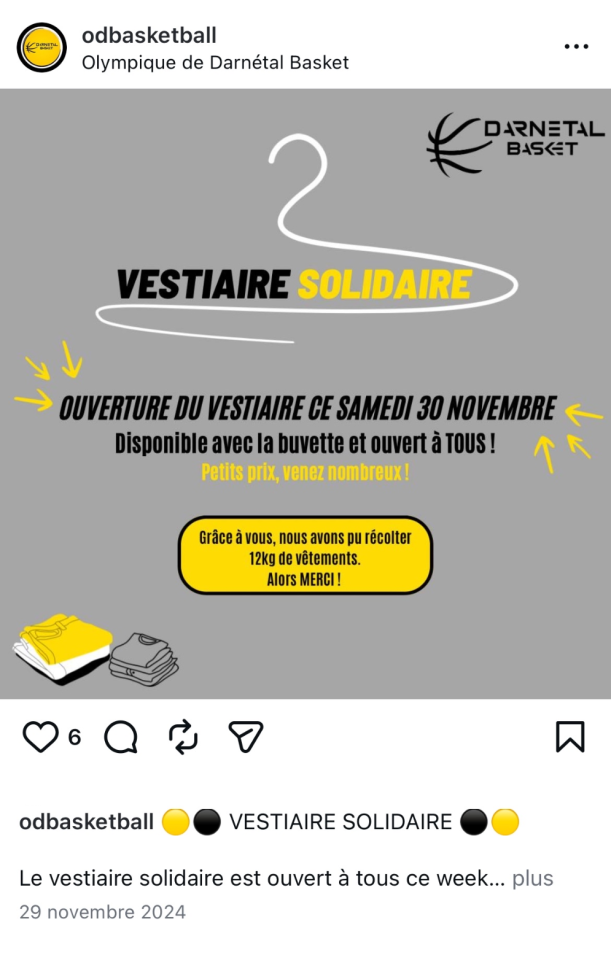Expand the caption with plus

[x=532, y=878]
